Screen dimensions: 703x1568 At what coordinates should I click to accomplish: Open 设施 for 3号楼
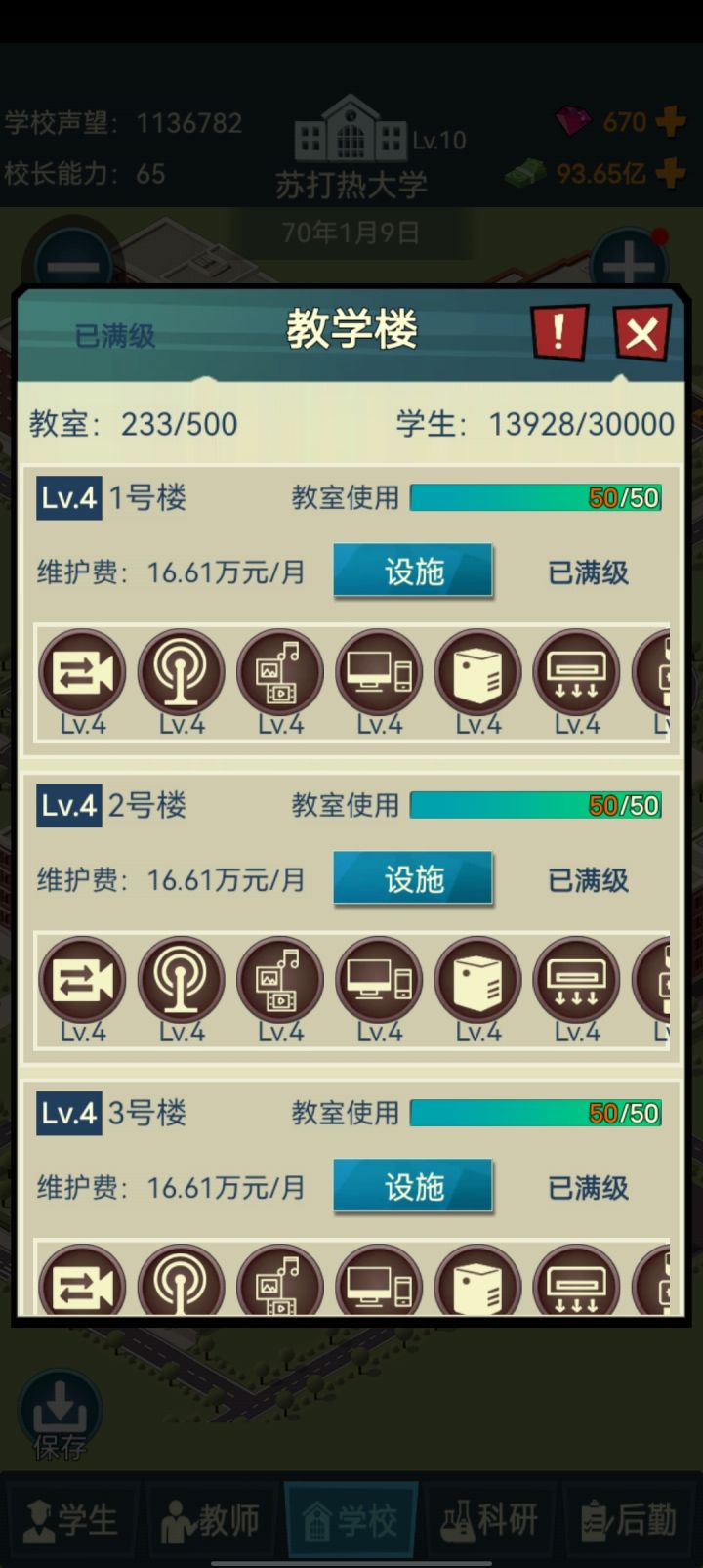pos(413,1186)
